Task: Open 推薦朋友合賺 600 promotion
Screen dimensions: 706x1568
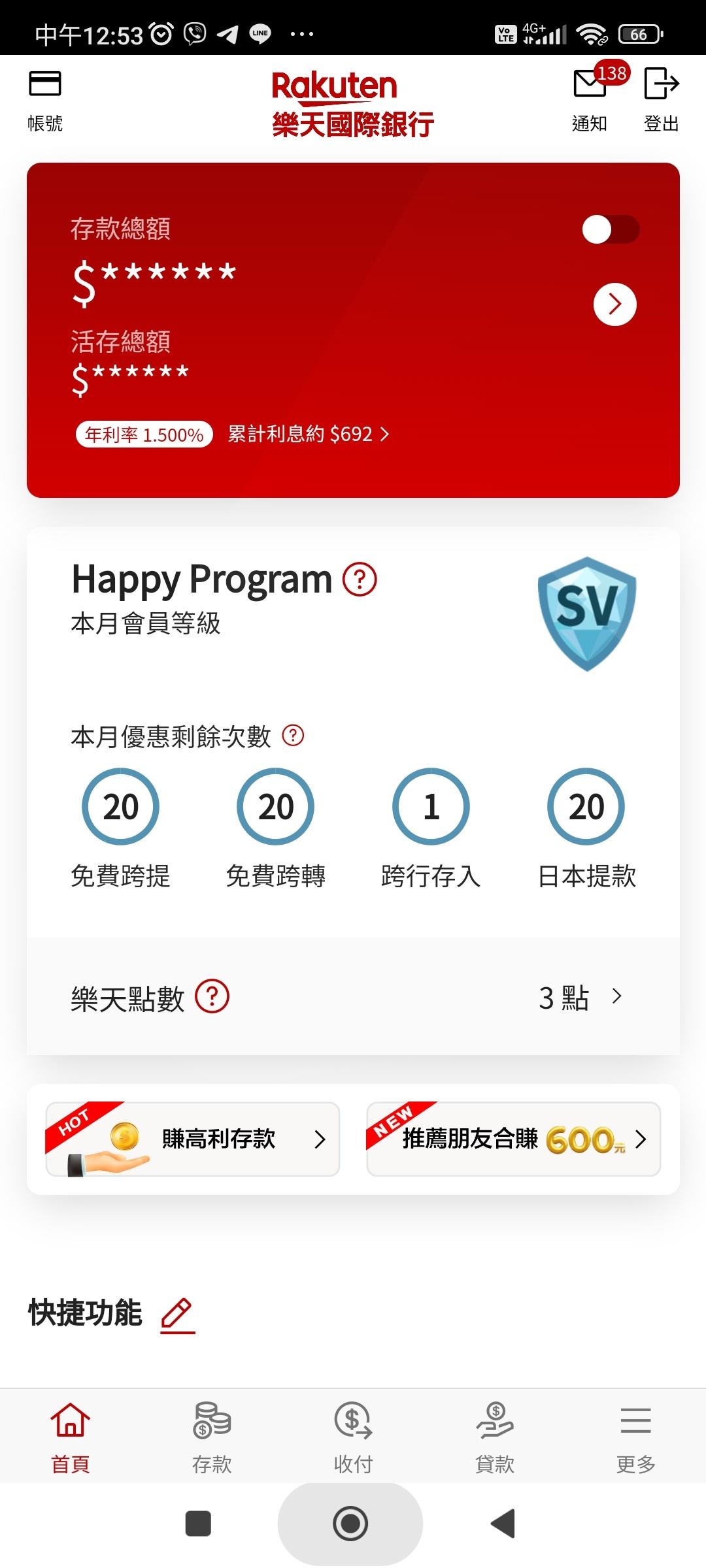Action: (513, 1139)
